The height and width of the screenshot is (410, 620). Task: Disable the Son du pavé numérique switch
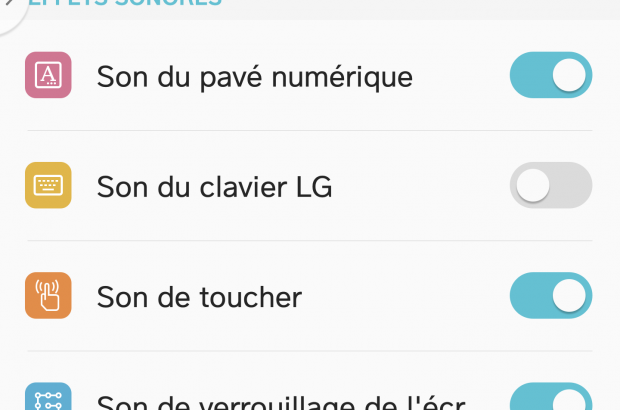tap(551, 75)
